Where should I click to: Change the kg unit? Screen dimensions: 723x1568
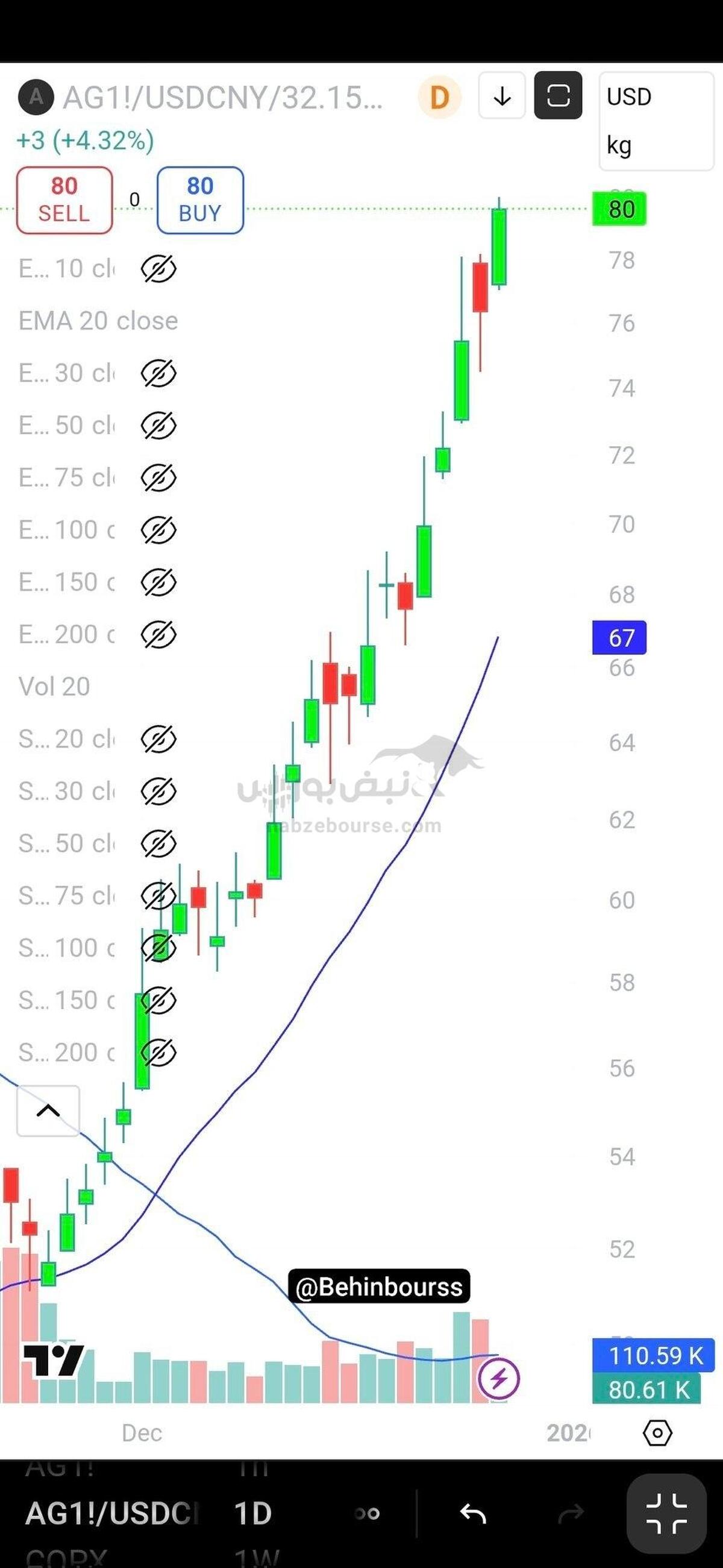click(x=619, y=145)
